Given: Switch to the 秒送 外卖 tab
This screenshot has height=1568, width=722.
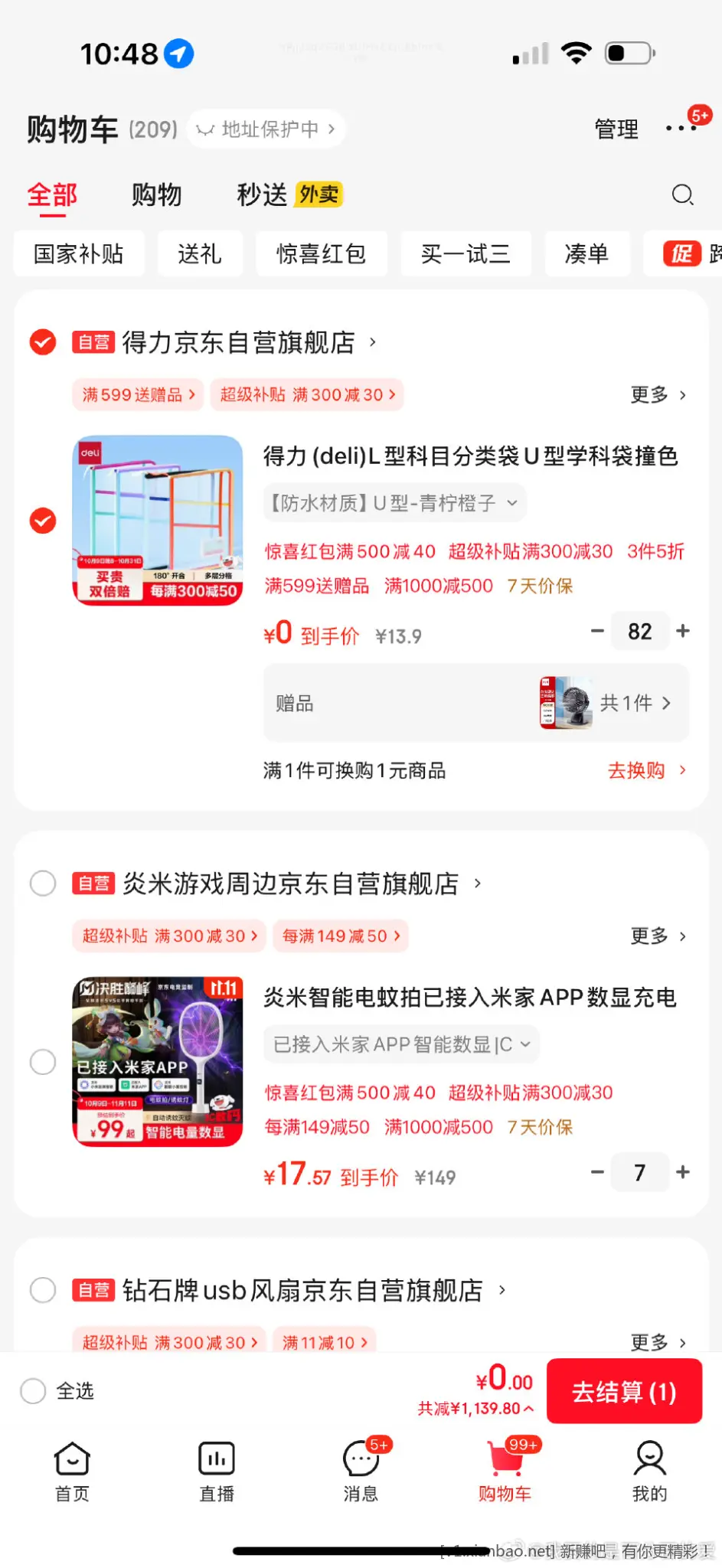Looking at the screenshot, I should (289, 195).
